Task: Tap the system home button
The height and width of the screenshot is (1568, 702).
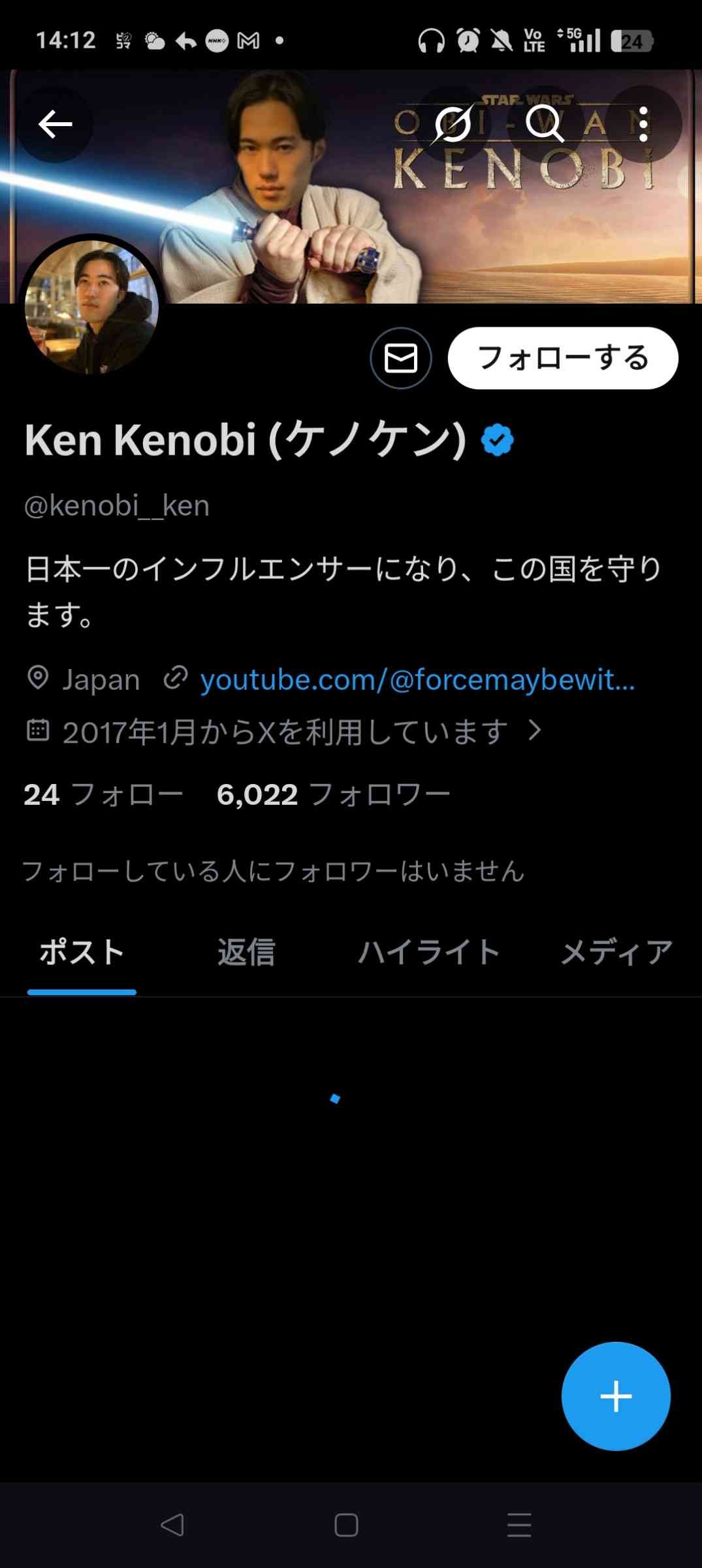Action: point(346,1526)
